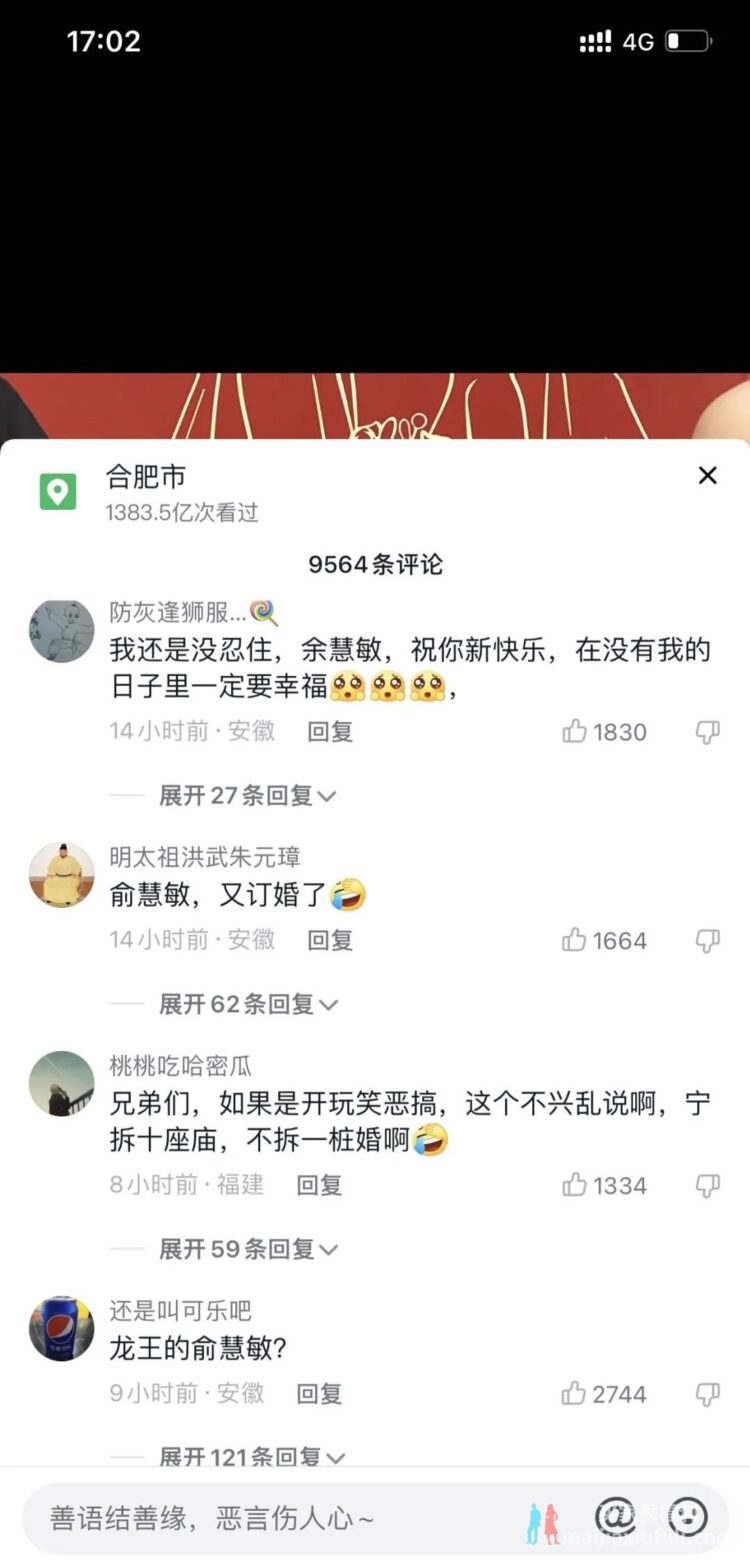Viewport: 750px width, 1561px height.
Task: Expand the 62 replies thread
Action: point(247,1004)
